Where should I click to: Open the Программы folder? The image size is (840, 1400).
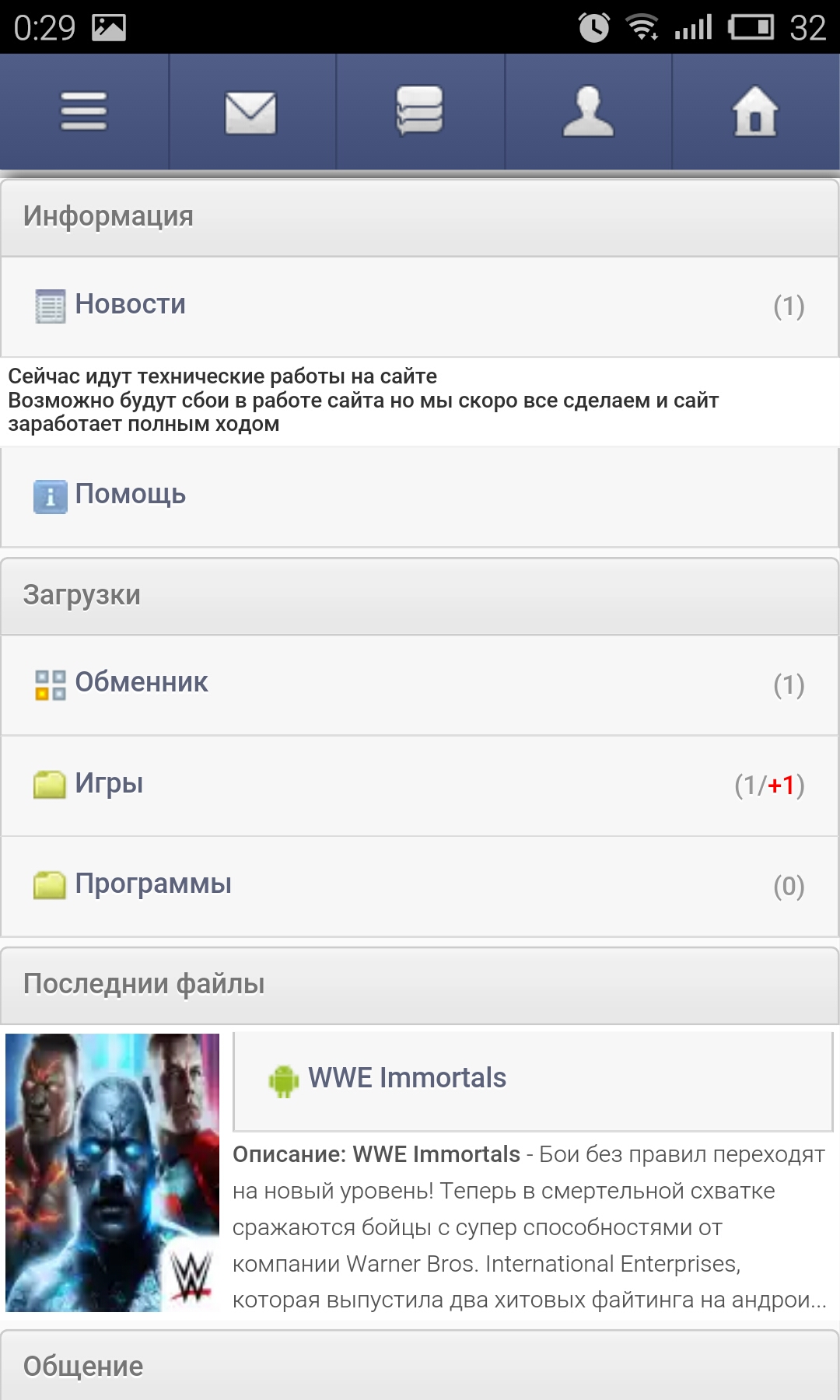pyautogui.click(x=153, y=884)
